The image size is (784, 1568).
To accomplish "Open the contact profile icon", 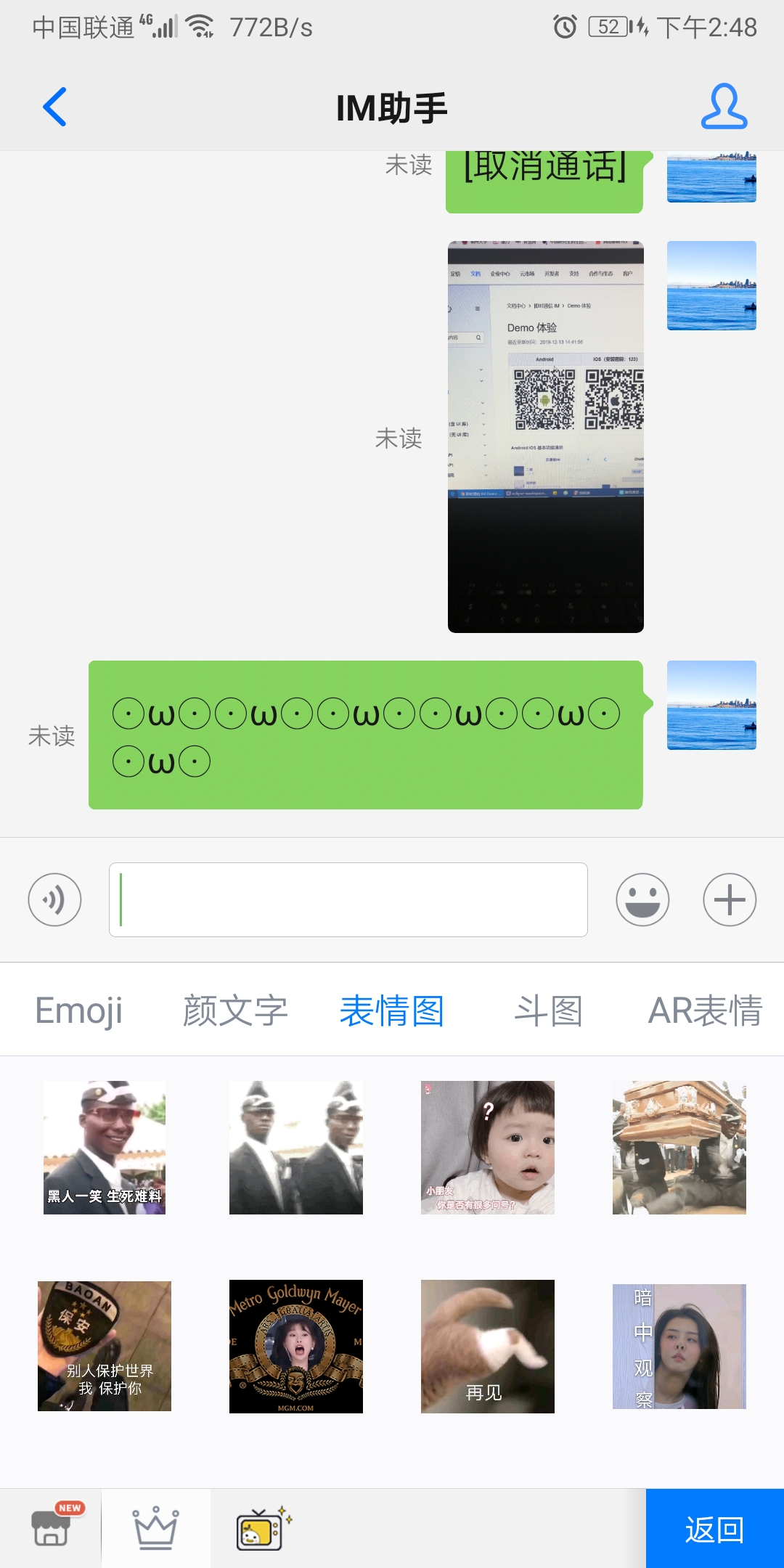I will pos(724,107).
